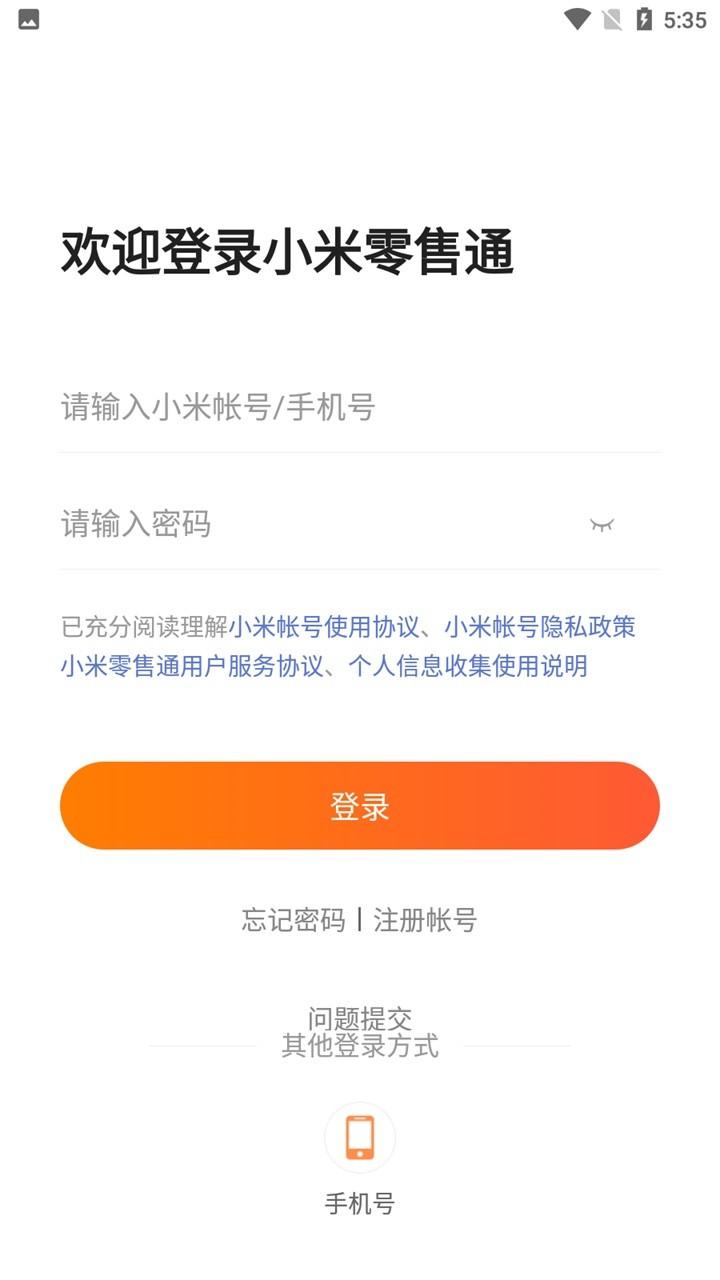Toggle password visibility with the eye icon
The width and height of the screenshot is (720, 1280).
pos(600,523)
